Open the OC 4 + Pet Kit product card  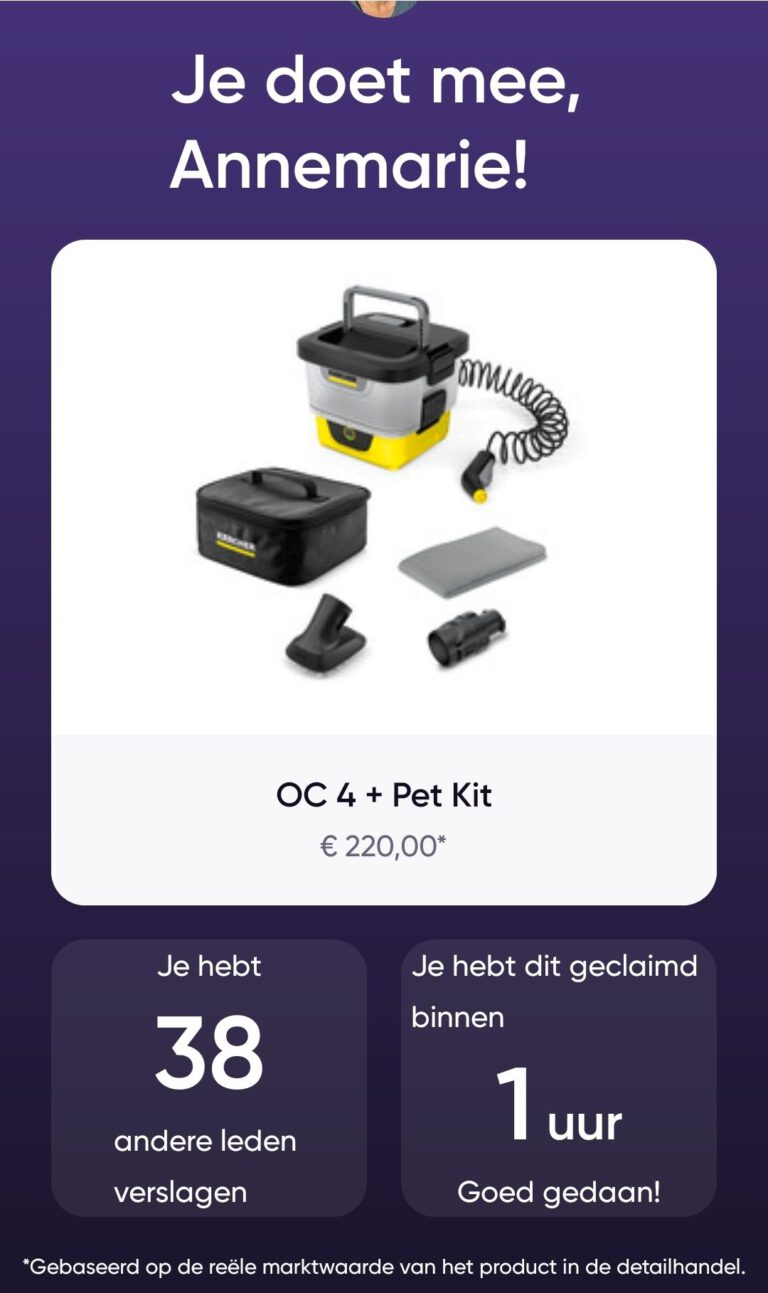coord(384,571)
